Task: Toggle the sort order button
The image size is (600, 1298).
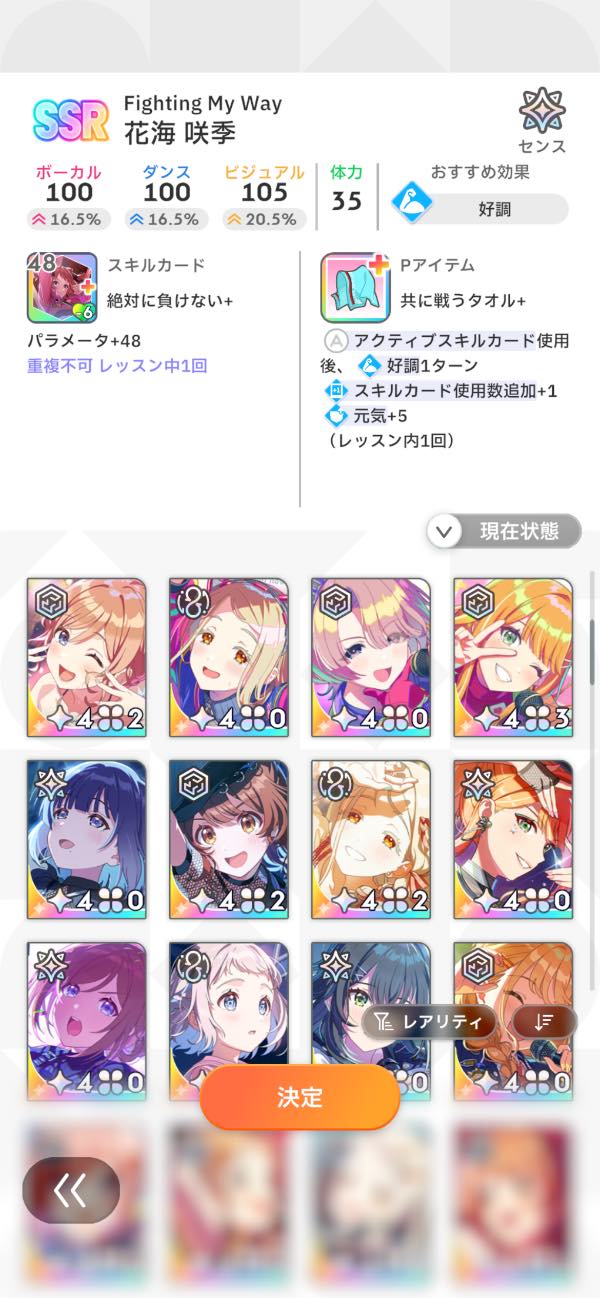Action: (x=544, y=1021)
